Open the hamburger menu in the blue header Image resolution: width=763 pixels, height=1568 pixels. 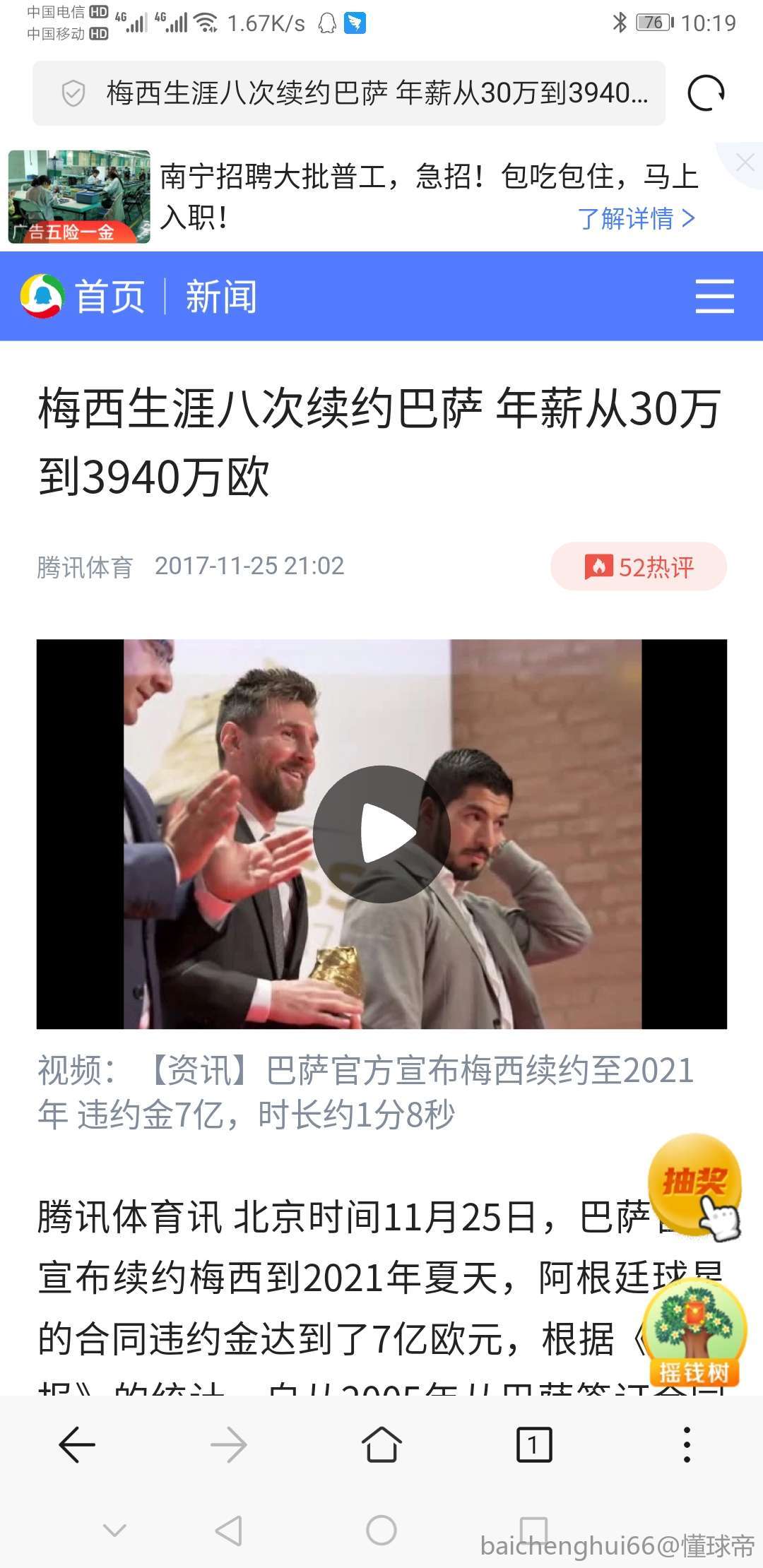pos(714,296)
